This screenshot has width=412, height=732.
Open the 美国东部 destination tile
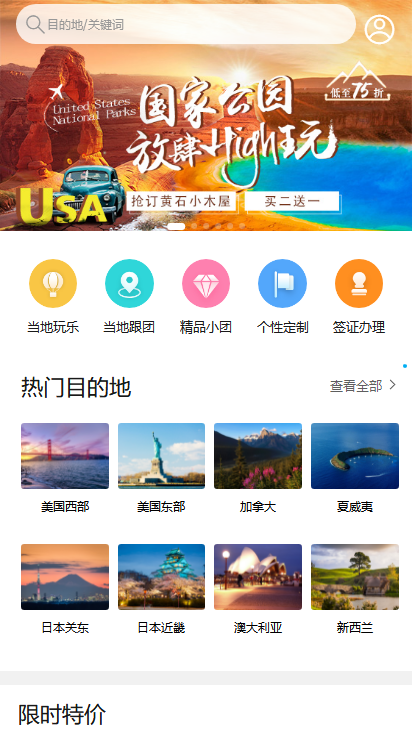(x=161, y=469)
